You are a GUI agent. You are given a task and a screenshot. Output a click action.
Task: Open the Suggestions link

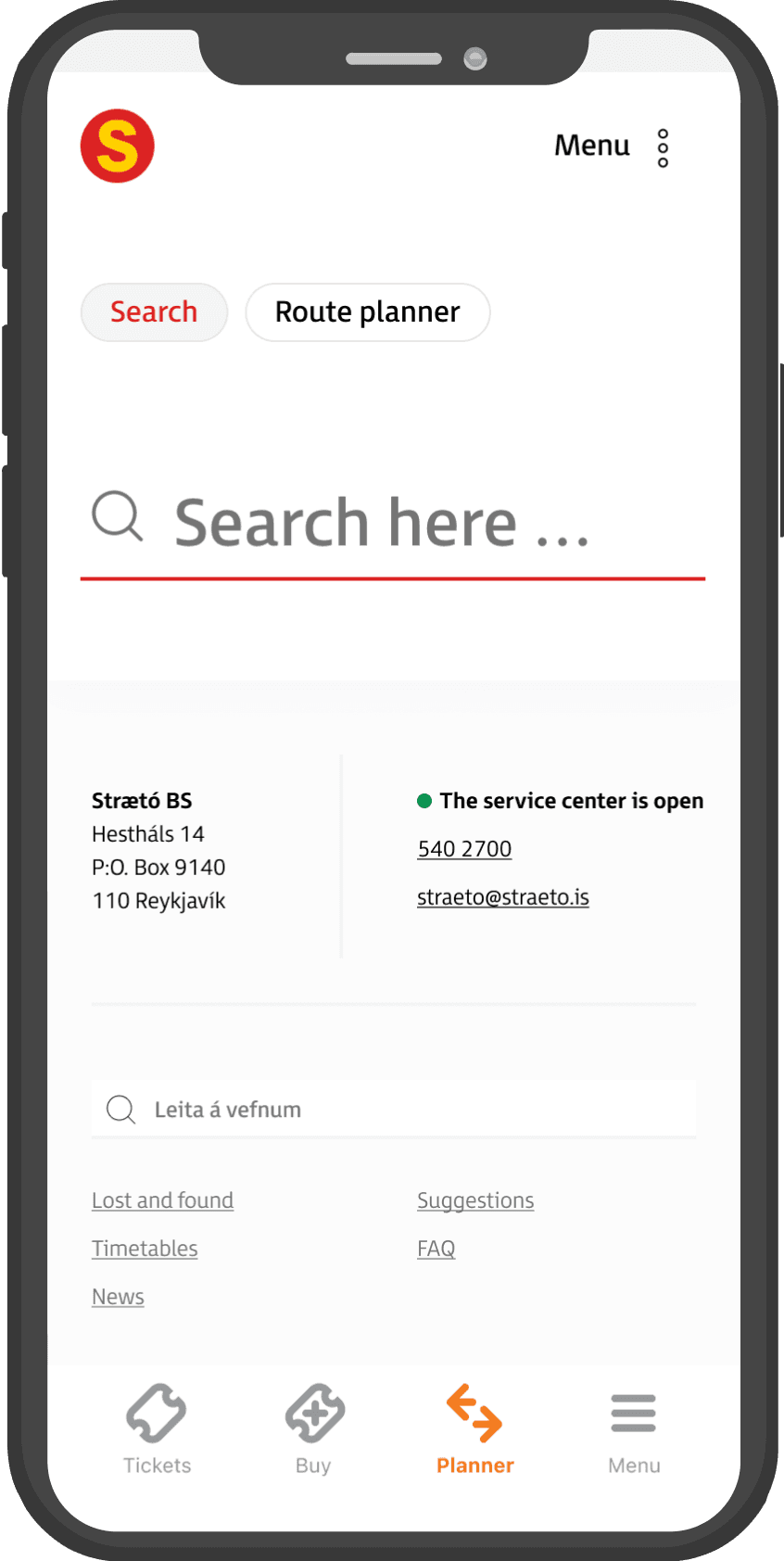(475, 1200)
